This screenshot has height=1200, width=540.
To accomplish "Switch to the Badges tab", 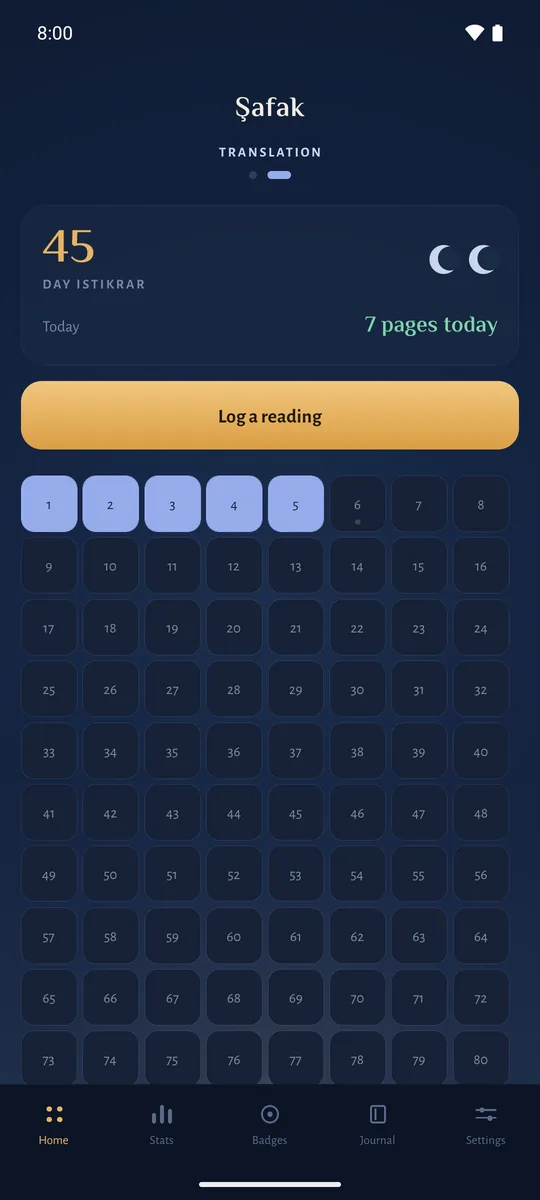I will pyautogui.click(x=270, y=1125).
